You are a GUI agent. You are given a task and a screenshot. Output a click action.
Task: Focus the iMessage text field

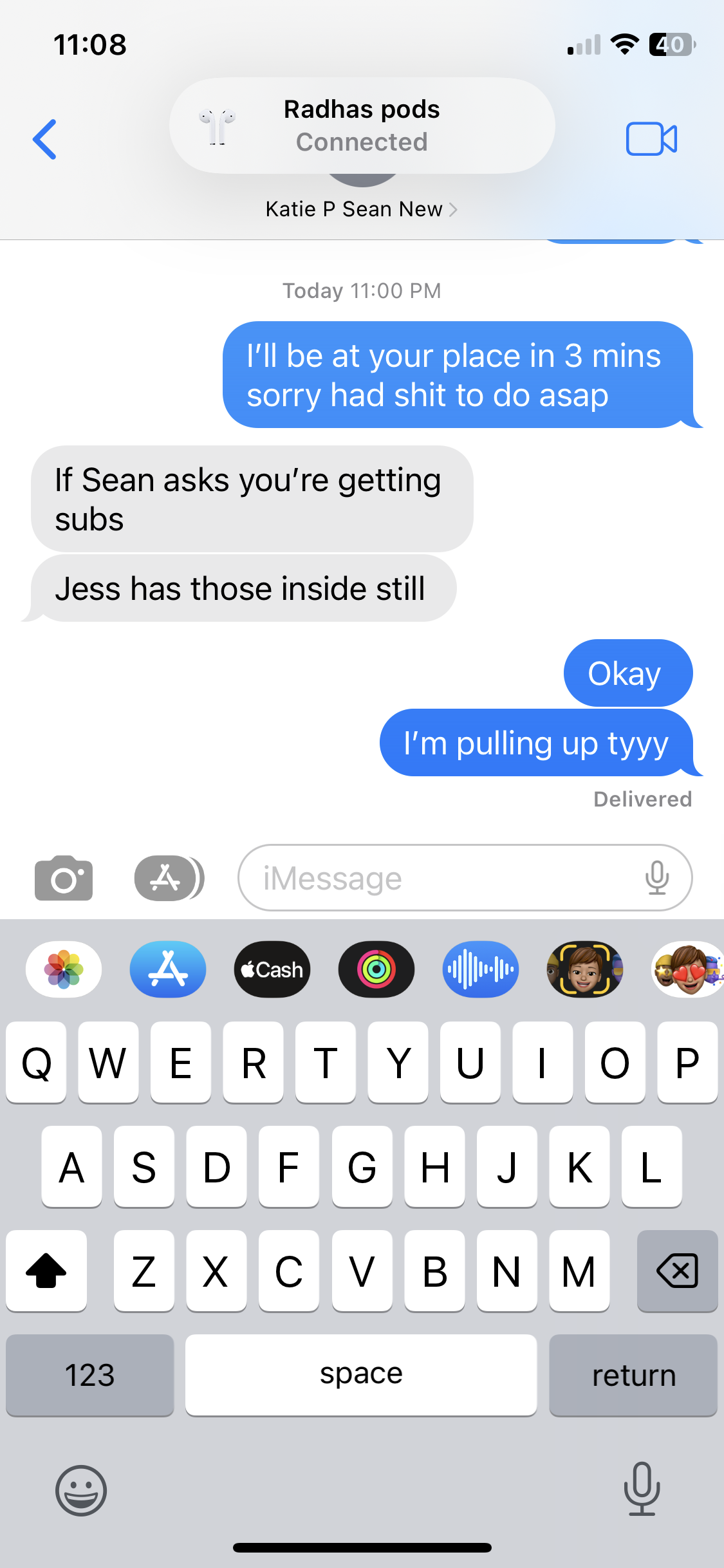coord(444,878)
